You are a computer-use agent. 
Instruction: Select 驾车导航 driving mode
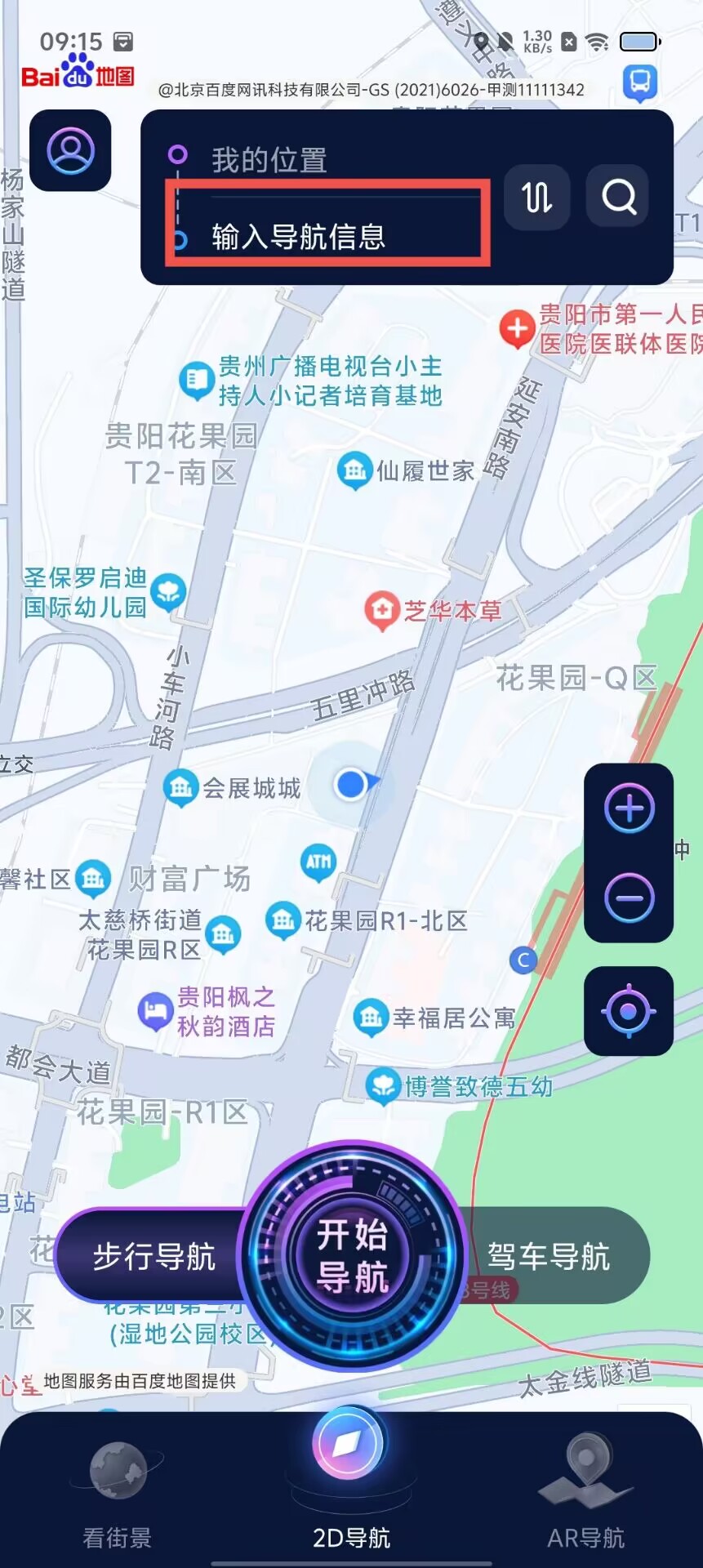coord(549,1256)
